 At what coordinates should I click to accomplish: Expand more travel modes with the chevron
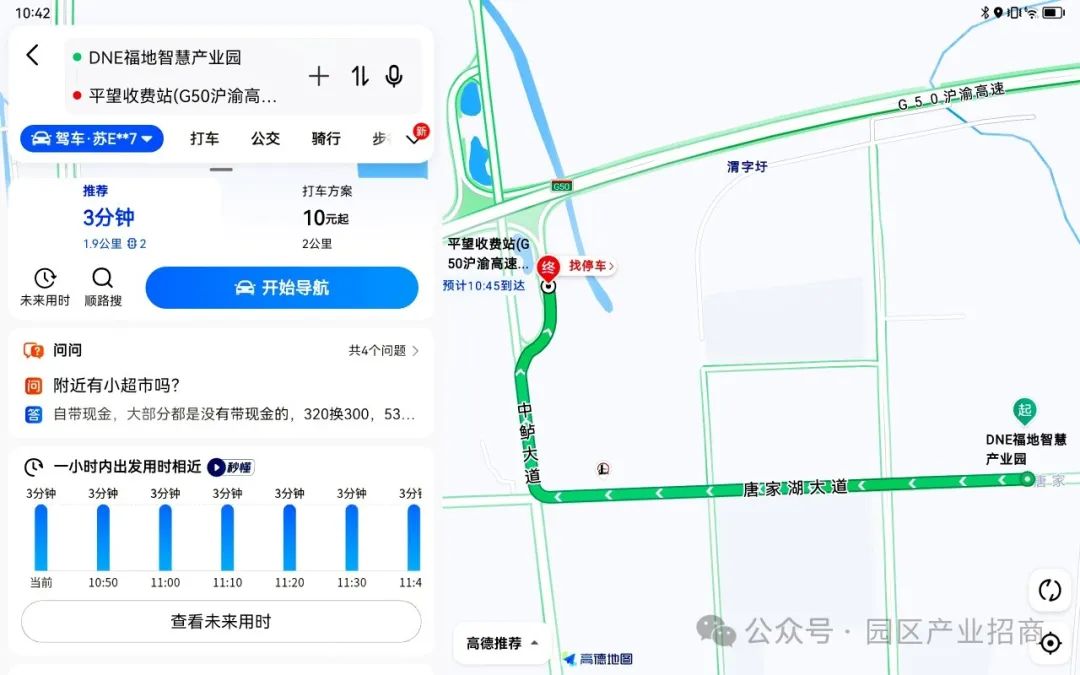(x=413, y=139)
